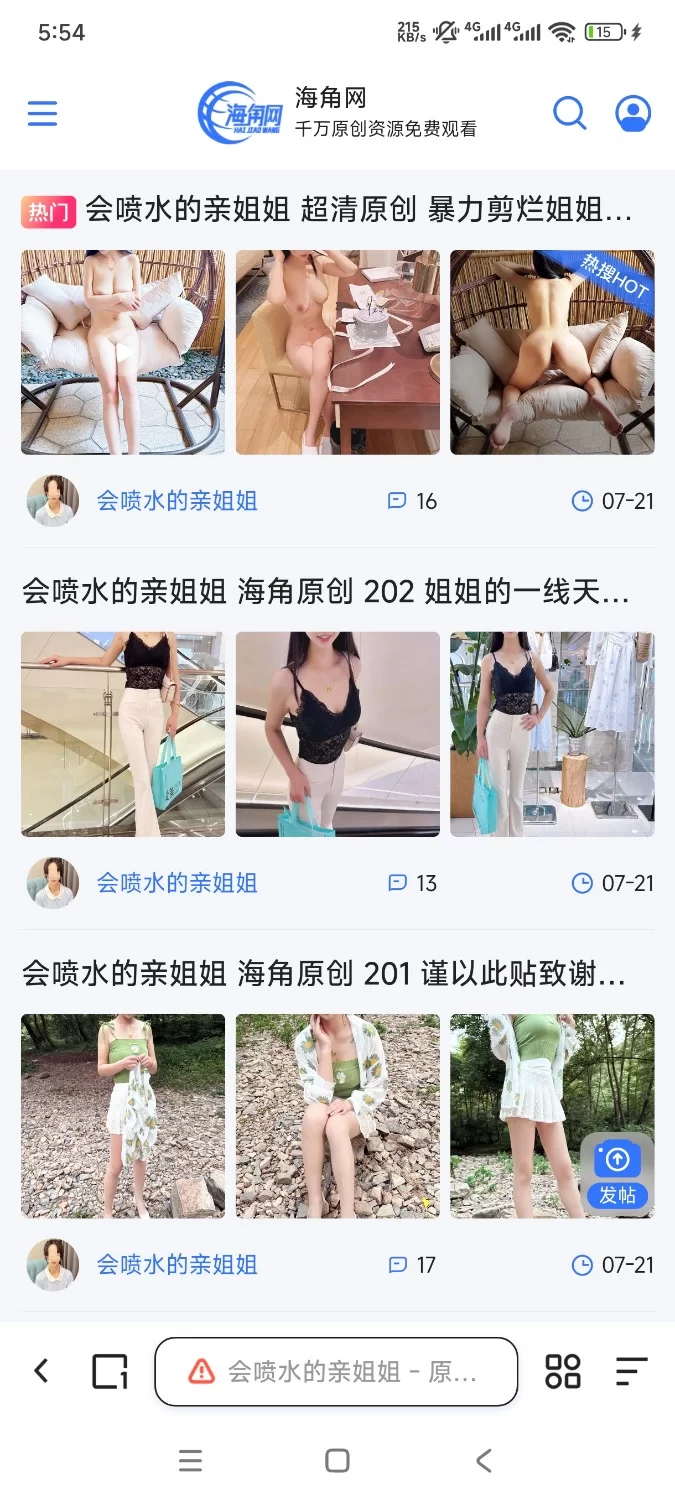Open comments on the post with 17 replies
The height and width of the screenshot is (1500, 675).
point(412,1265)
